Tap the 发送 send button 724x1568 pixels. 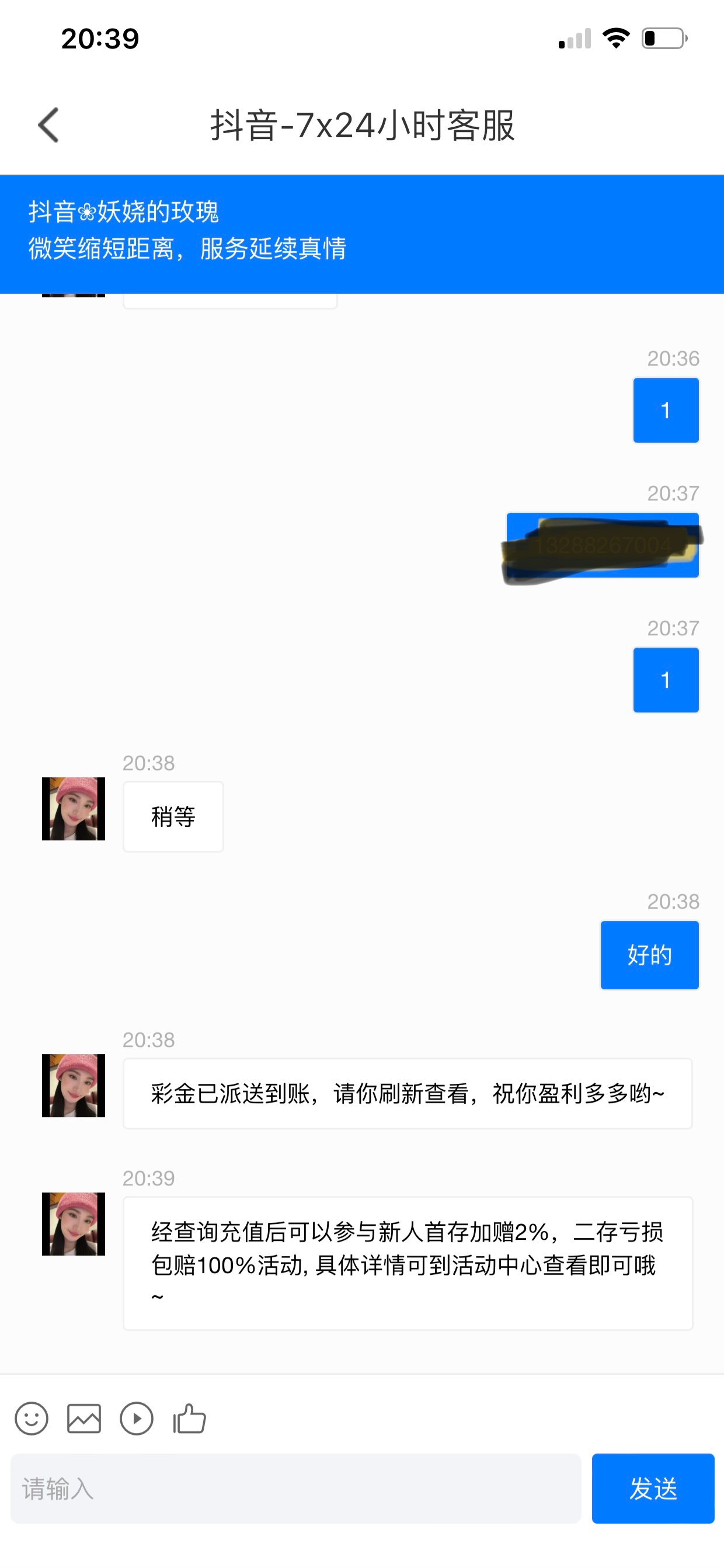[x=652, y=1489]
